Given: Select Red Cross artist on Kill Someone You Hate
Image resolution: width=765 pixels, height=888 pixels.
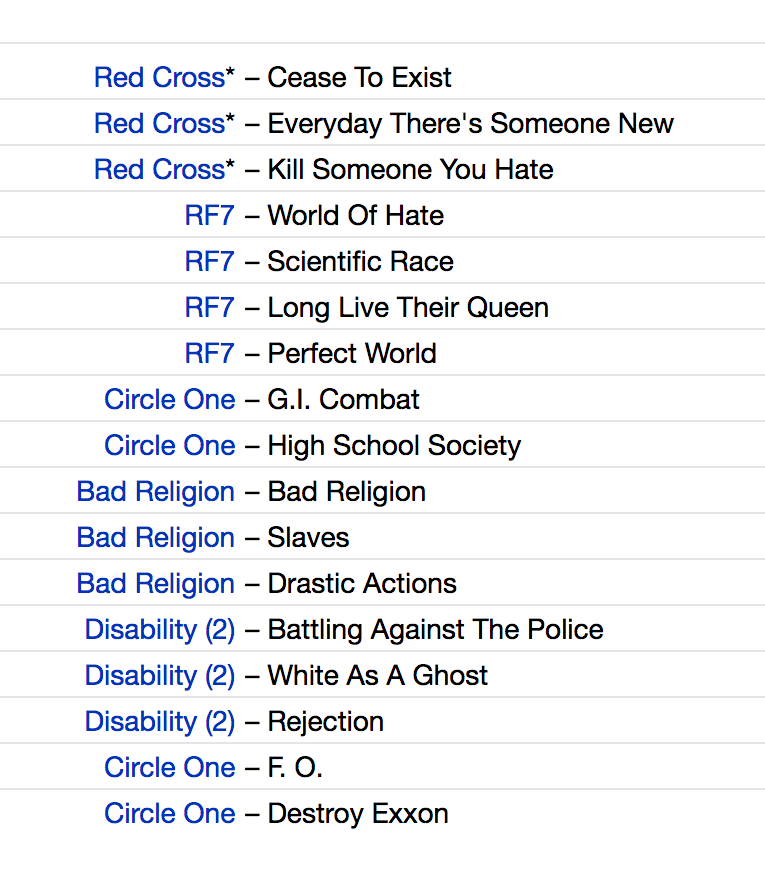Looking at the screenshot, I should 159,169.
